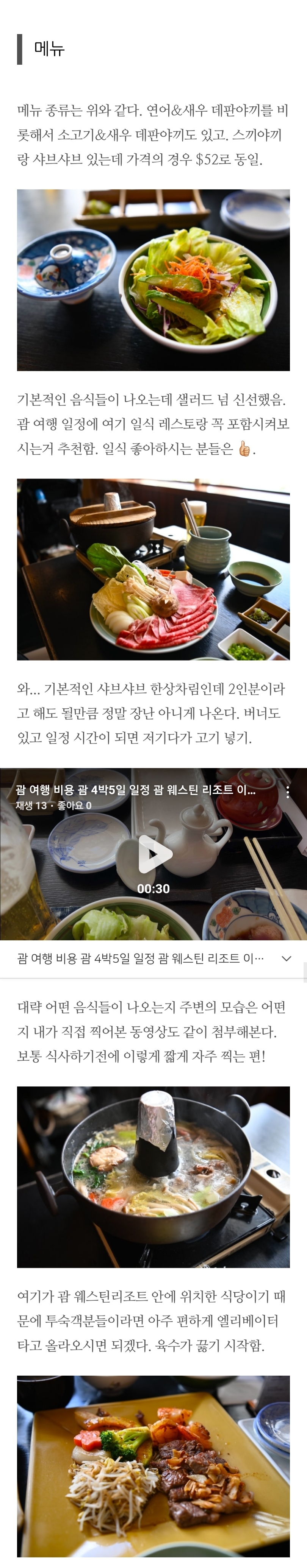View the shabu-shabu meat platter photo
Image resolution: width=307 pixels, height=1568 pixels.
coord(153,569)
